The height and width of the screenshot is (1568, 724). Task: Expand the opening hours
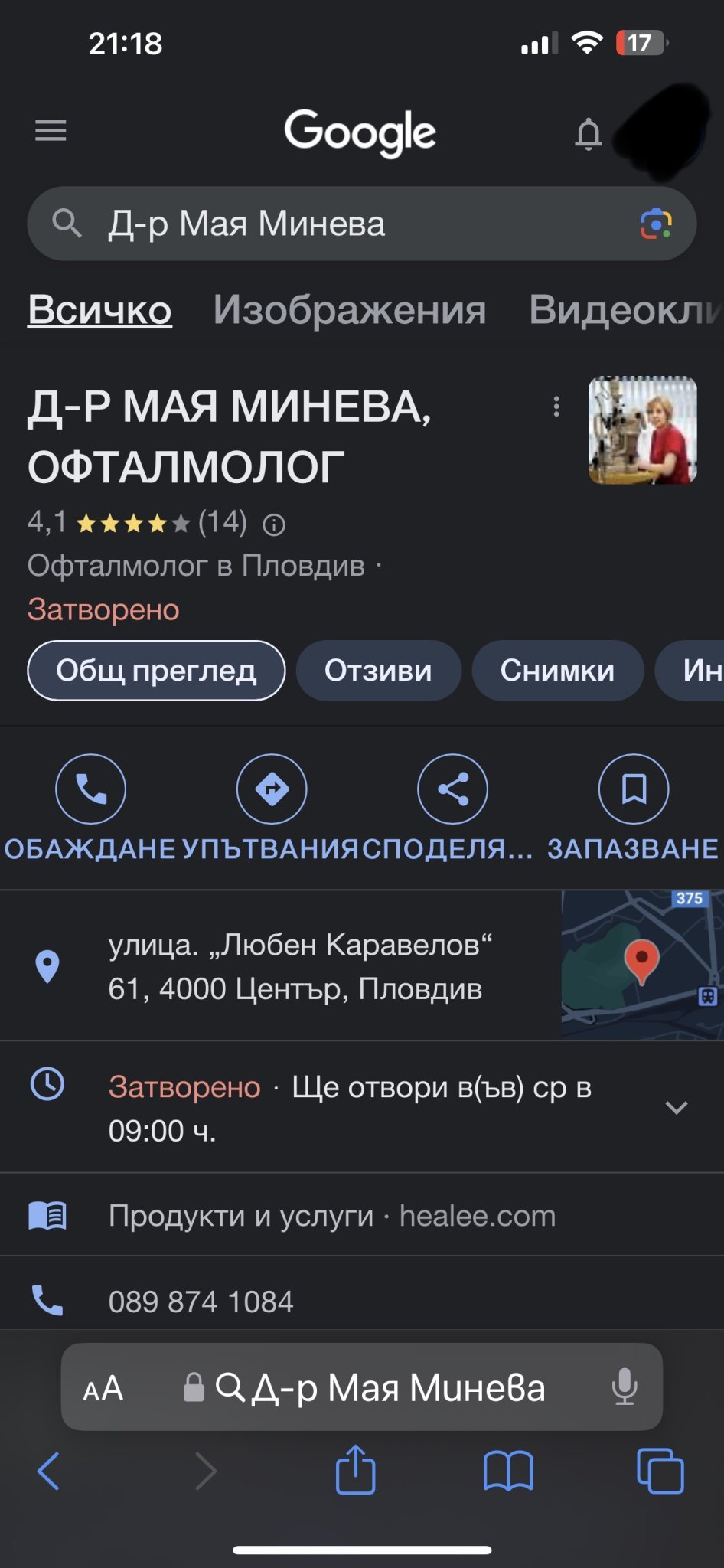point(676,1108)
